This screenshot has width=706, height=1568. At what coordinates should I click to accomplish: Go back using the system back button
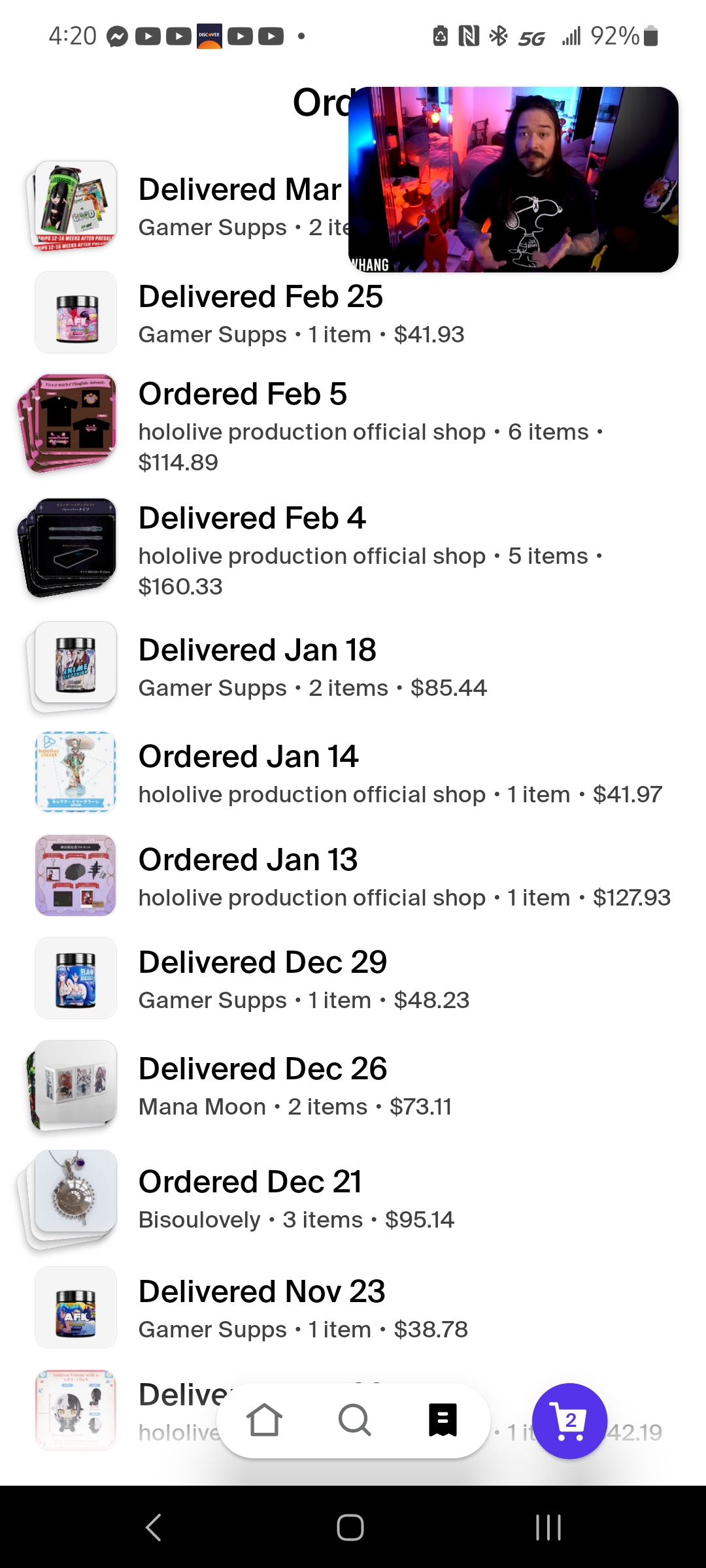pos(154,1527)
